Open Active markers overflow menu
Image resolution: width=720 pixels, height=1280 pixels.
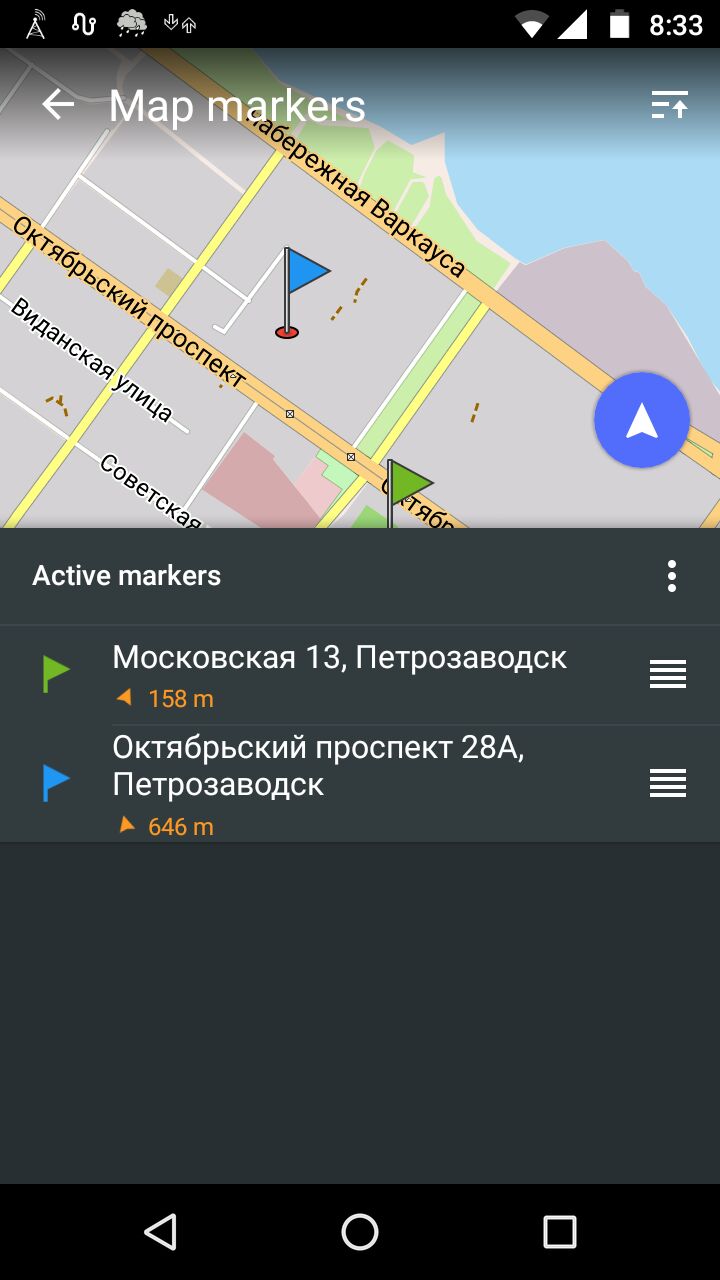[671, 576]
